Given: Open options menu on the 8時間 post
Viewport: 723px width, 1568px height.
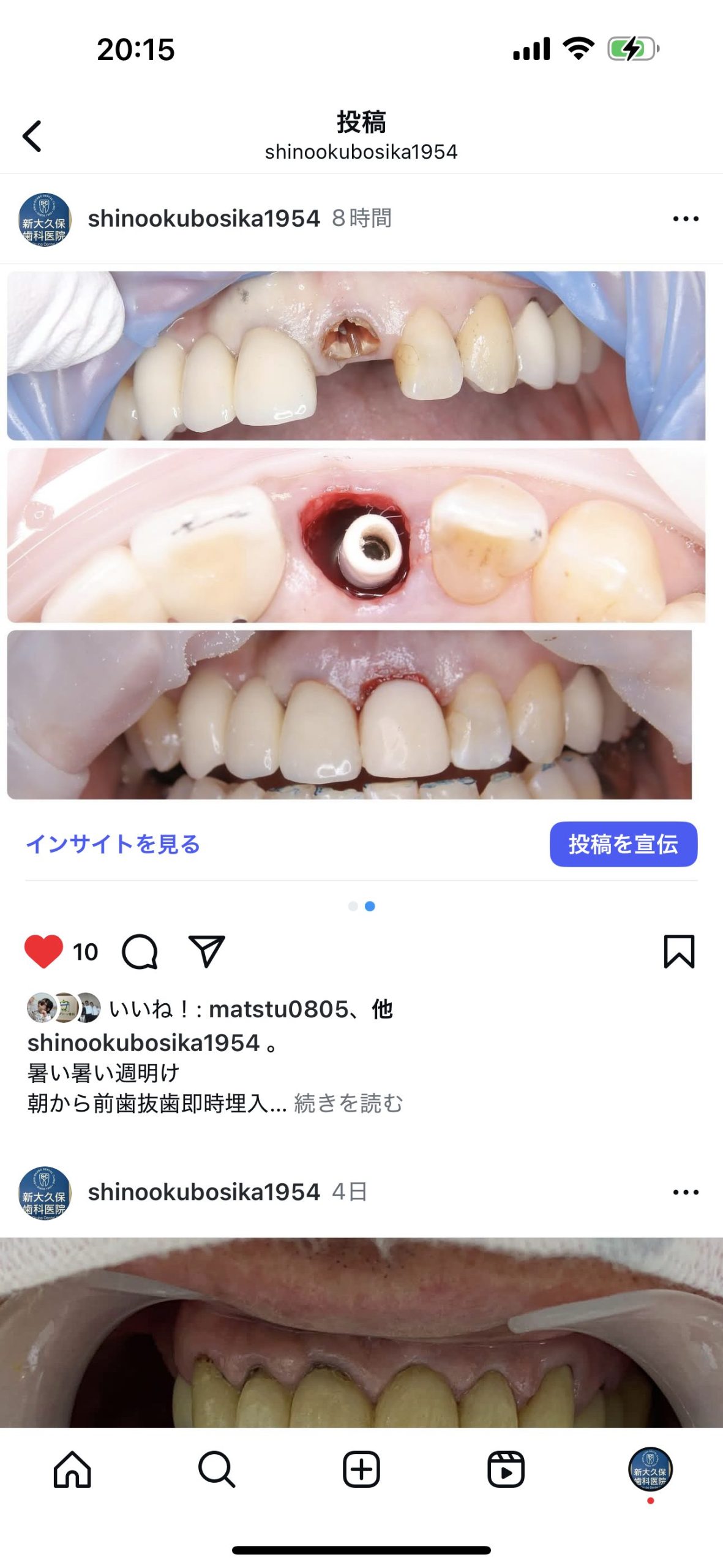Looking at the screenshot, I should coord(685,219).
